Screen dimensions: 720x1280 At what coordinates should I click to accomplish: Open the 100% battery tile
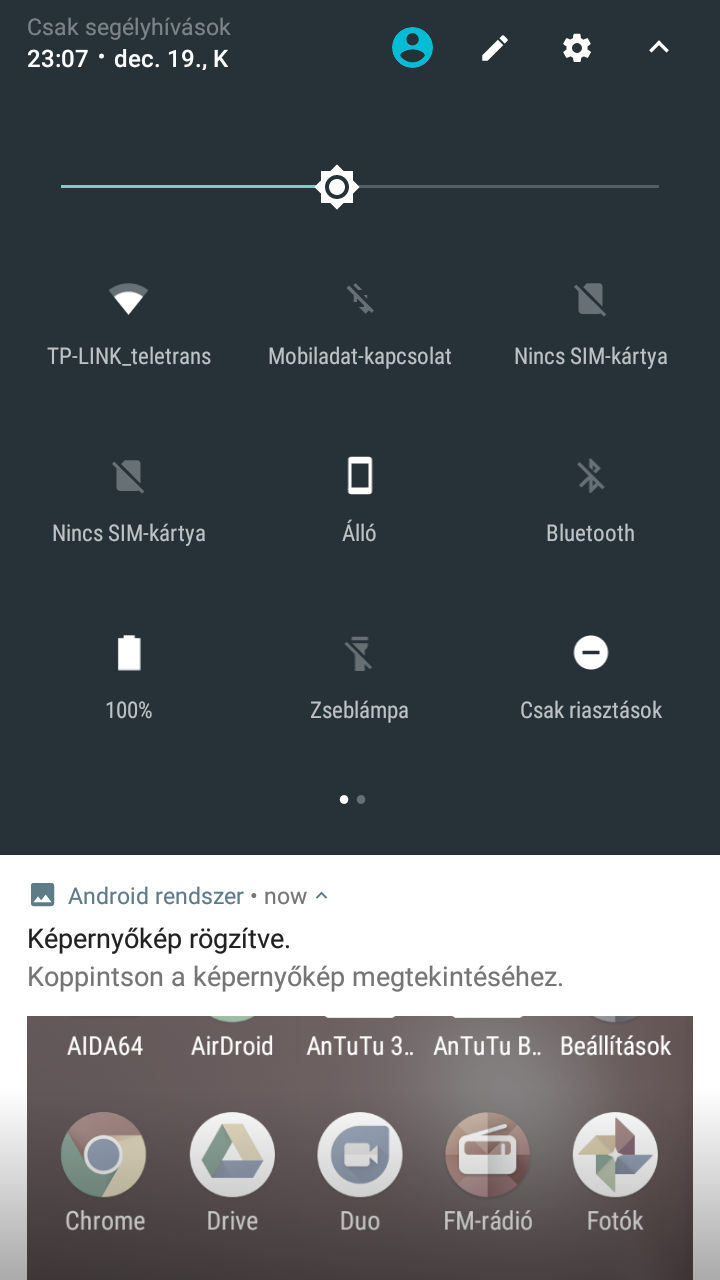click(129, 677)
